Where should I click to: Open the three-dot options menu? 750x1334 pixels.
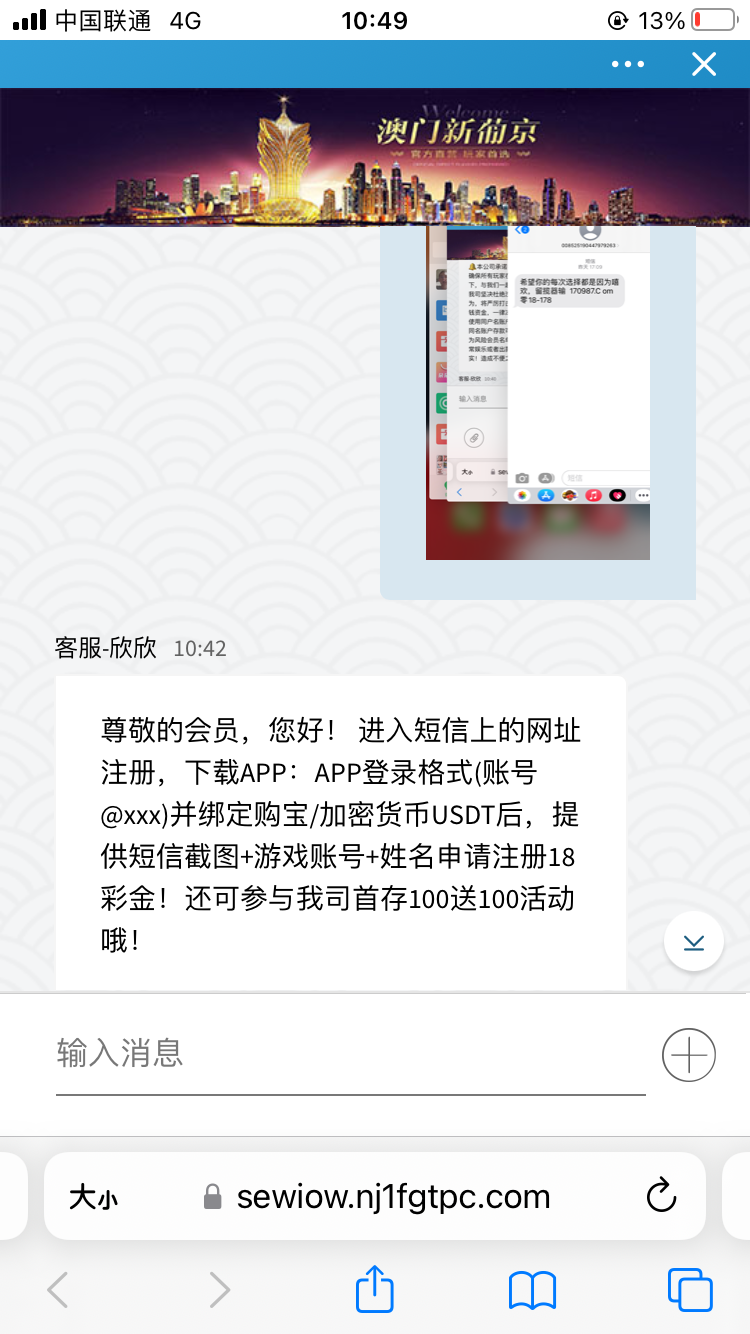[628, 64]
